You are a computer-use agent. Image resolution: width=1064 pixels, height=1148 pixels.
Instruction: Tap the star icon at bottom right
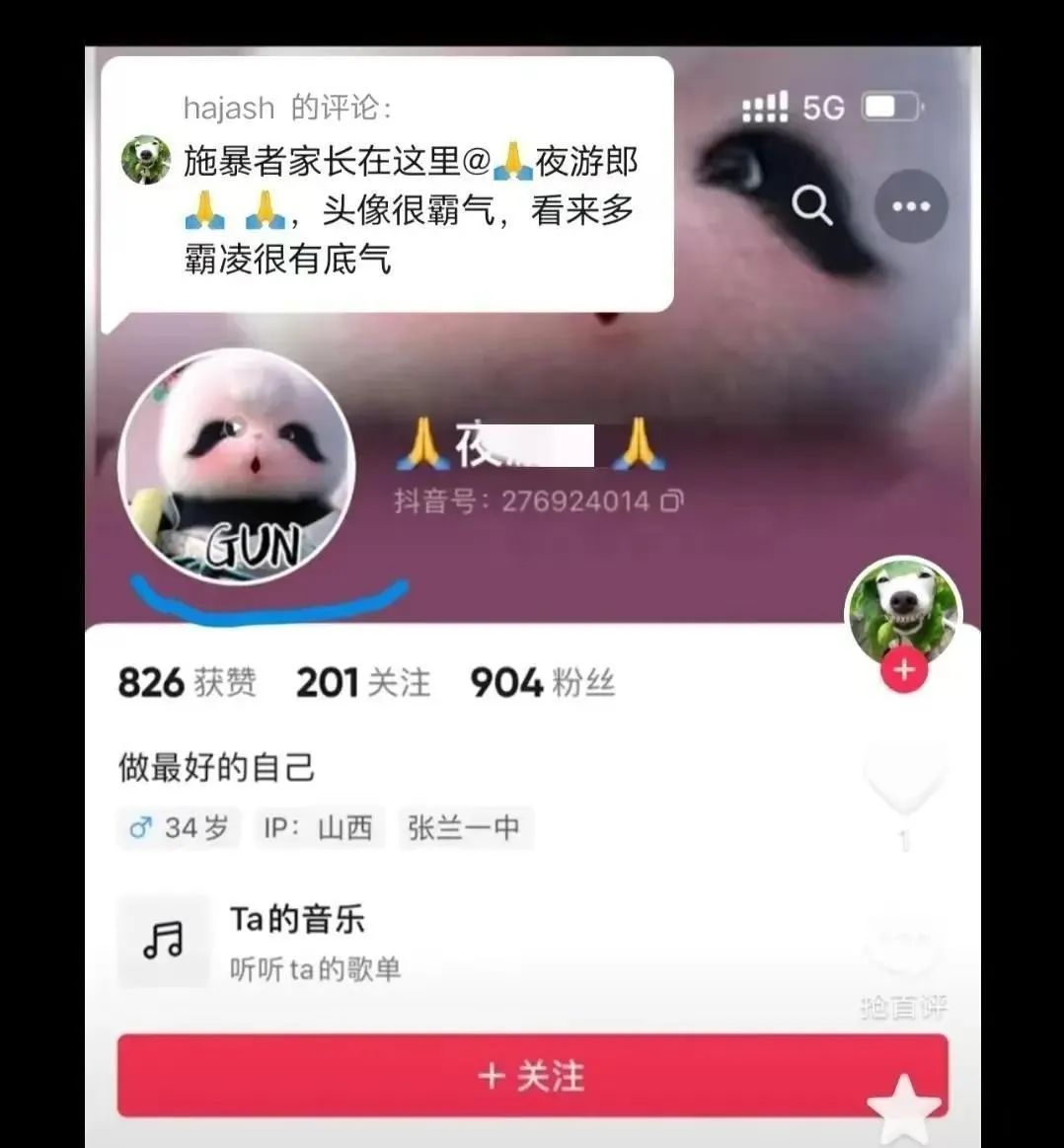pos(903,1108)
